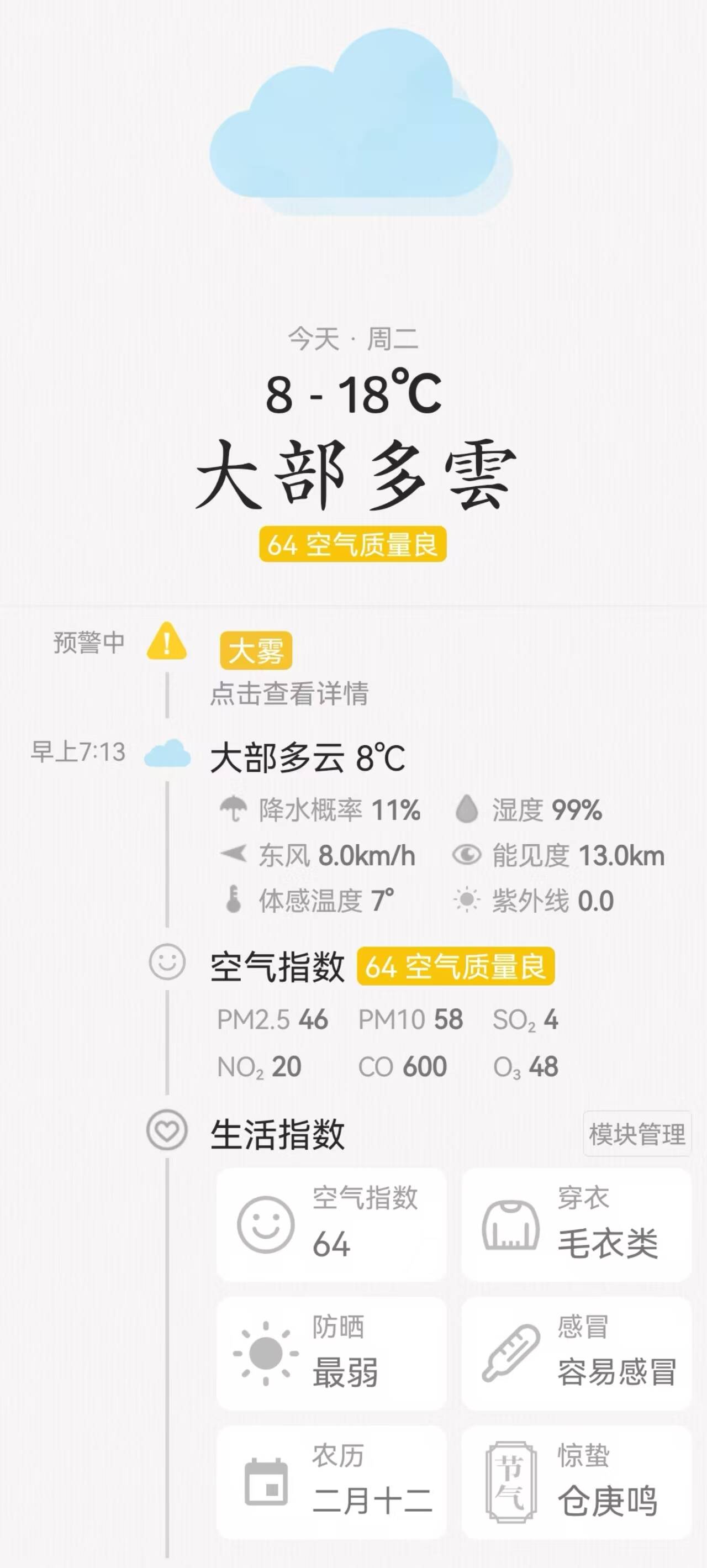View the 防晒 最弱 sunscreen card
Viewport: 707px width, 1568px height.
331,1353
